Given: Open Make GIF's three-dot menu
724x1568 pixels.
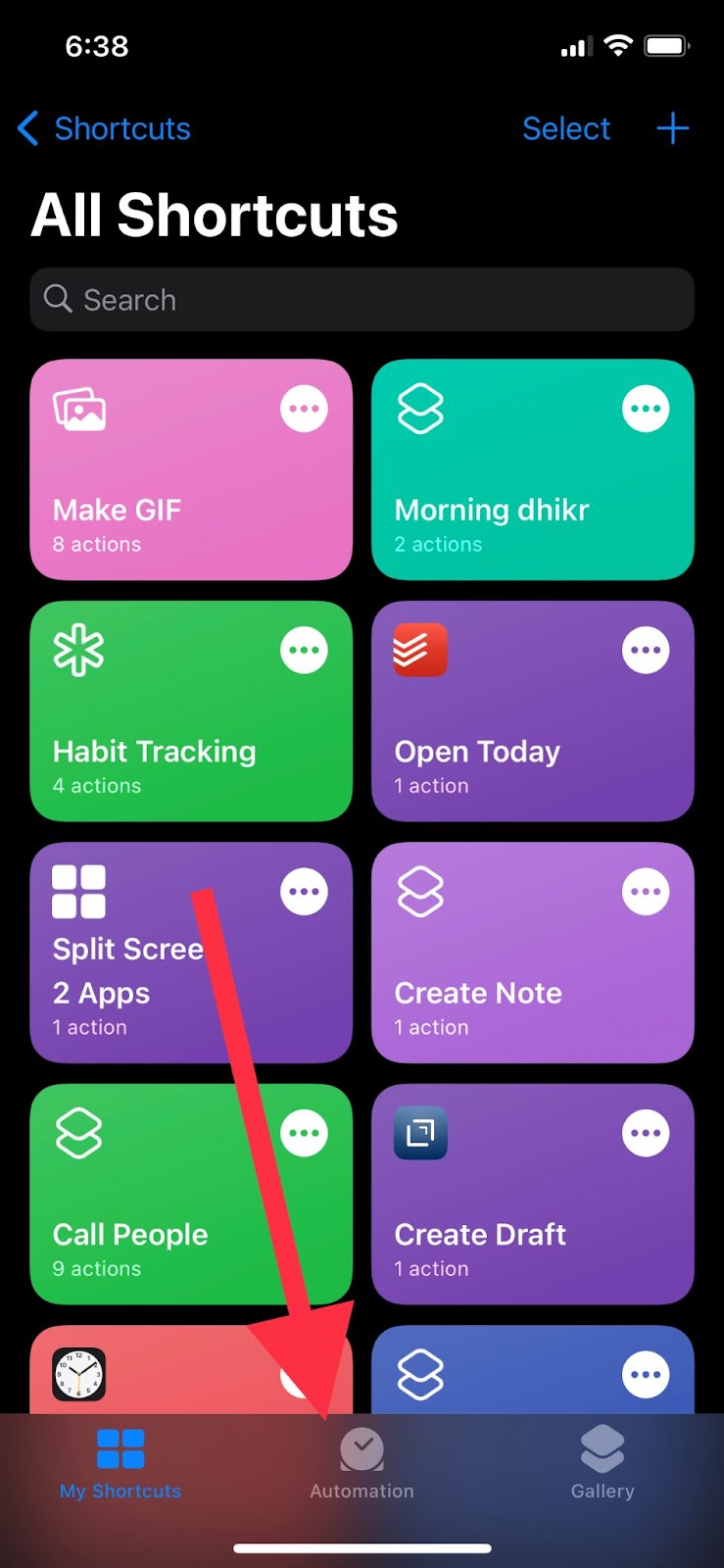Looking at the screenshot, I should [304, 409].
